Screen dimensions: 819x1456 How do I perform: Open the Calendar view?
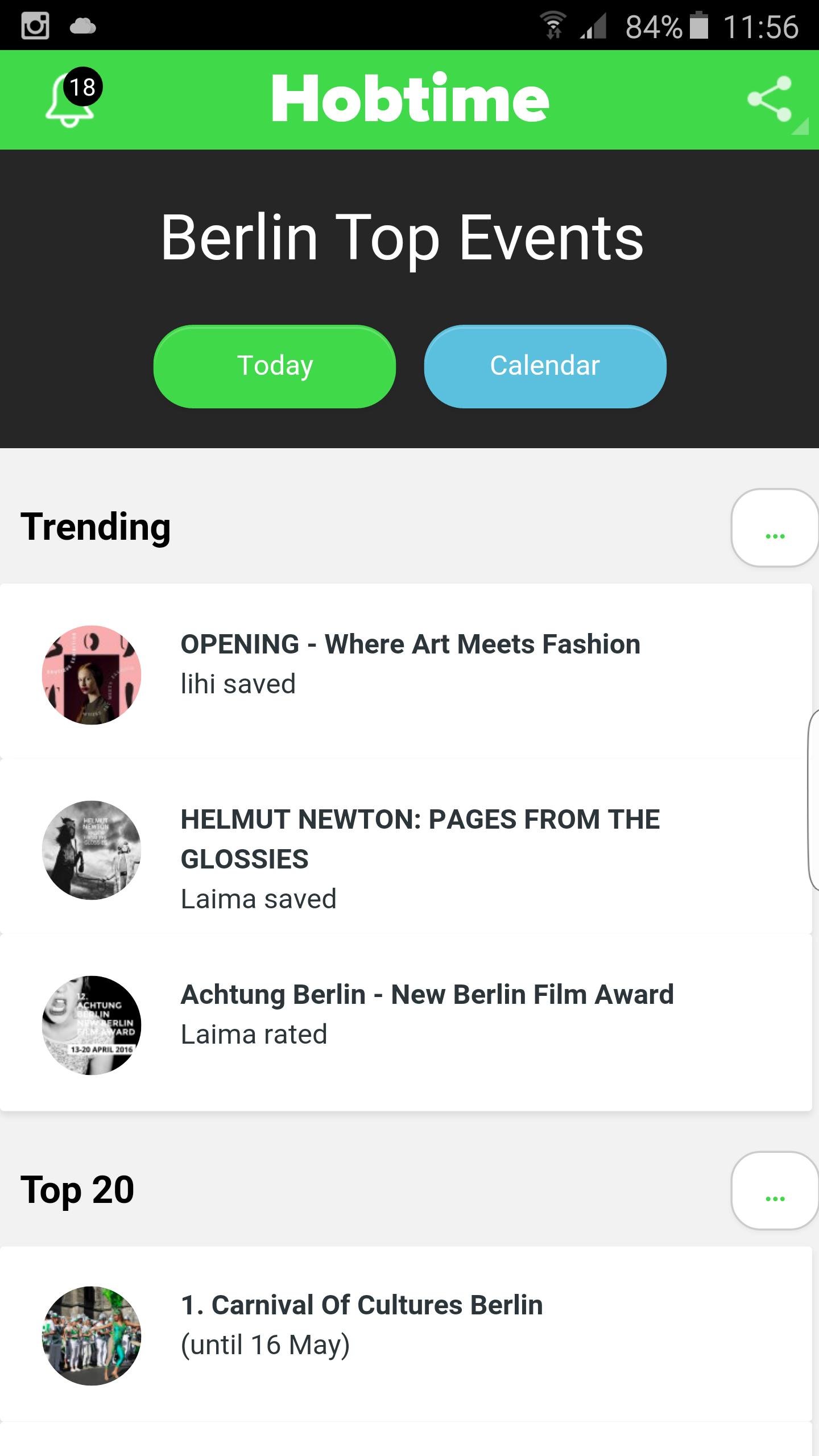tap(545, 366)
